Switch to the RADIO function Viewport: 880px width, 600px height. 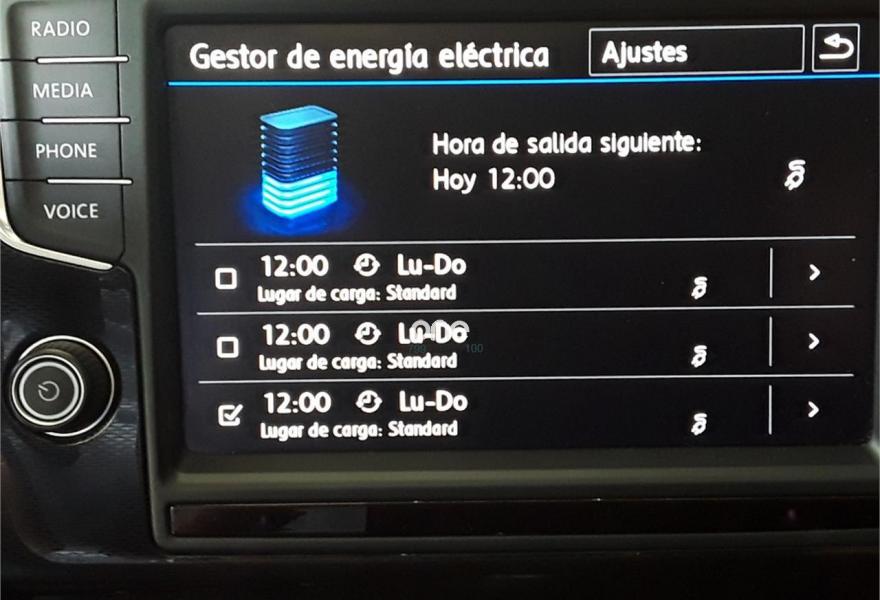(62, 29)
